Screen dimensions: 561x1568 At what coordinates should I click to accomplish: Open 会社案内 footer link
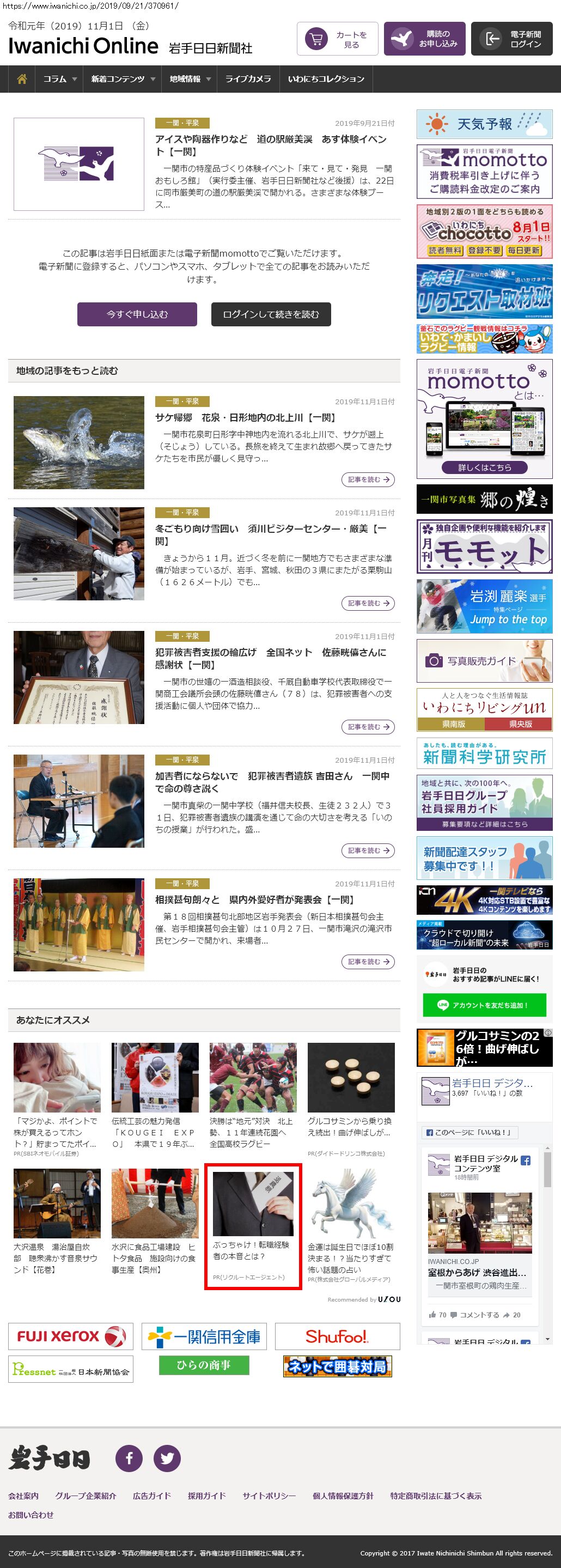click(23, 1496)
